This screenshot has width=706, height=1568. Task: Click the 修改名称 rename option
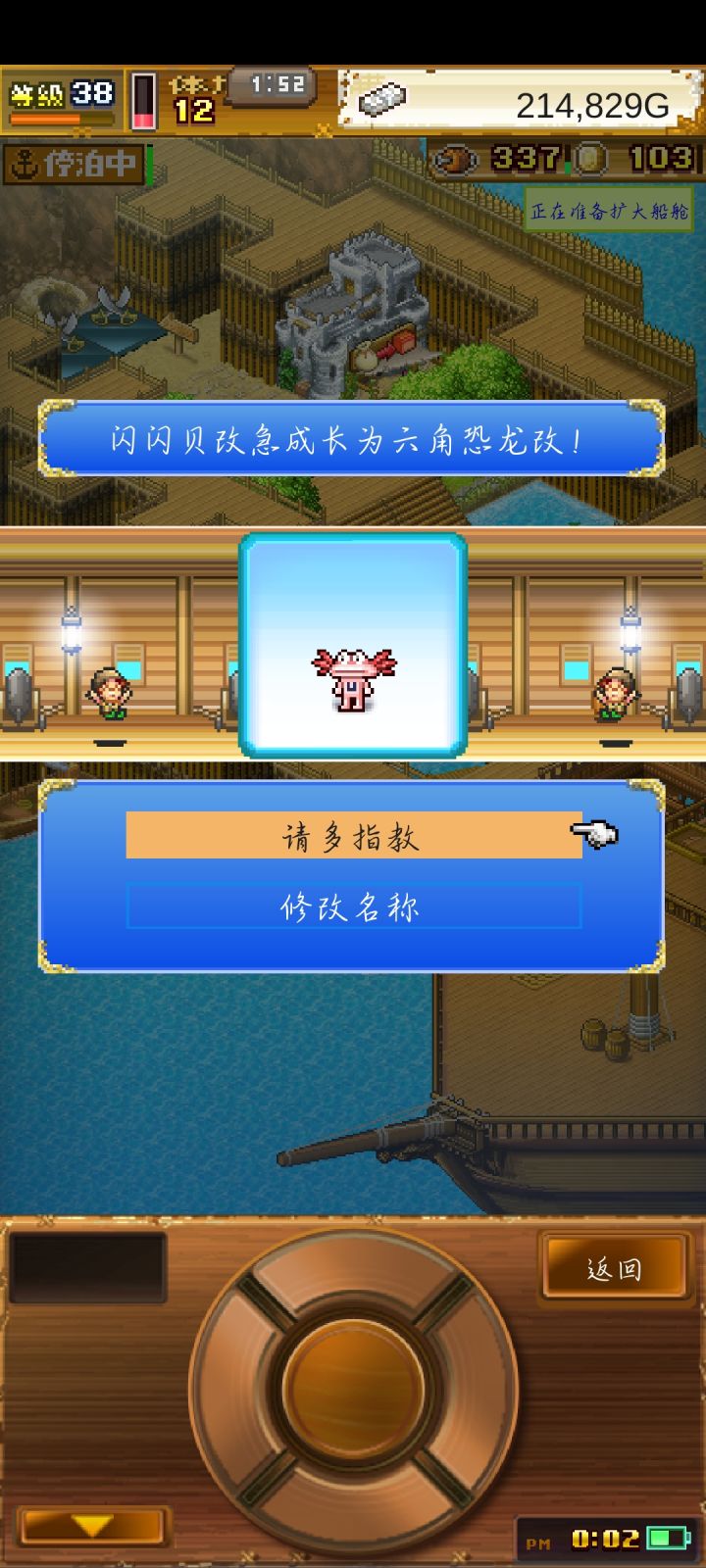click(x=353, y=909)
